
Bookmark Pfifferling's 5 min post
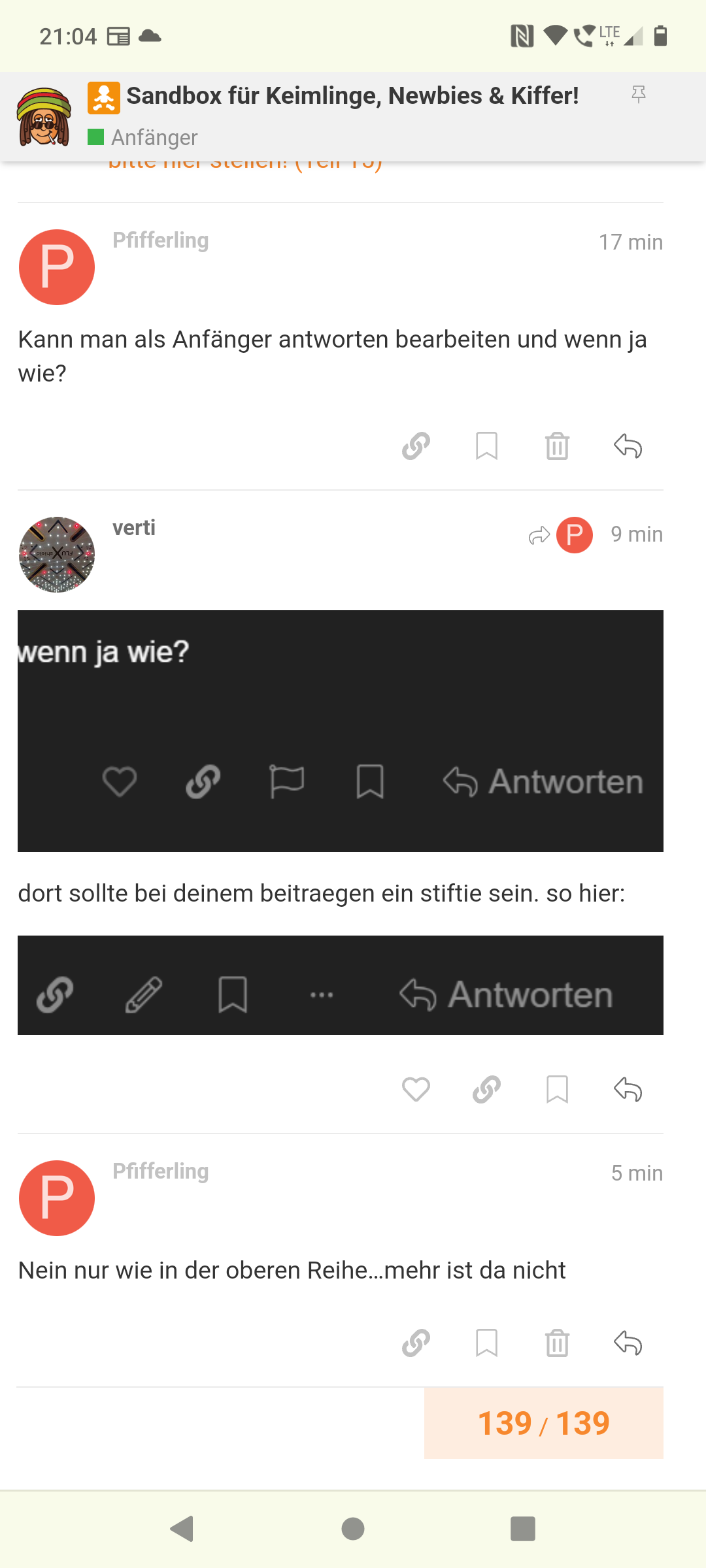click(486, 1343)
